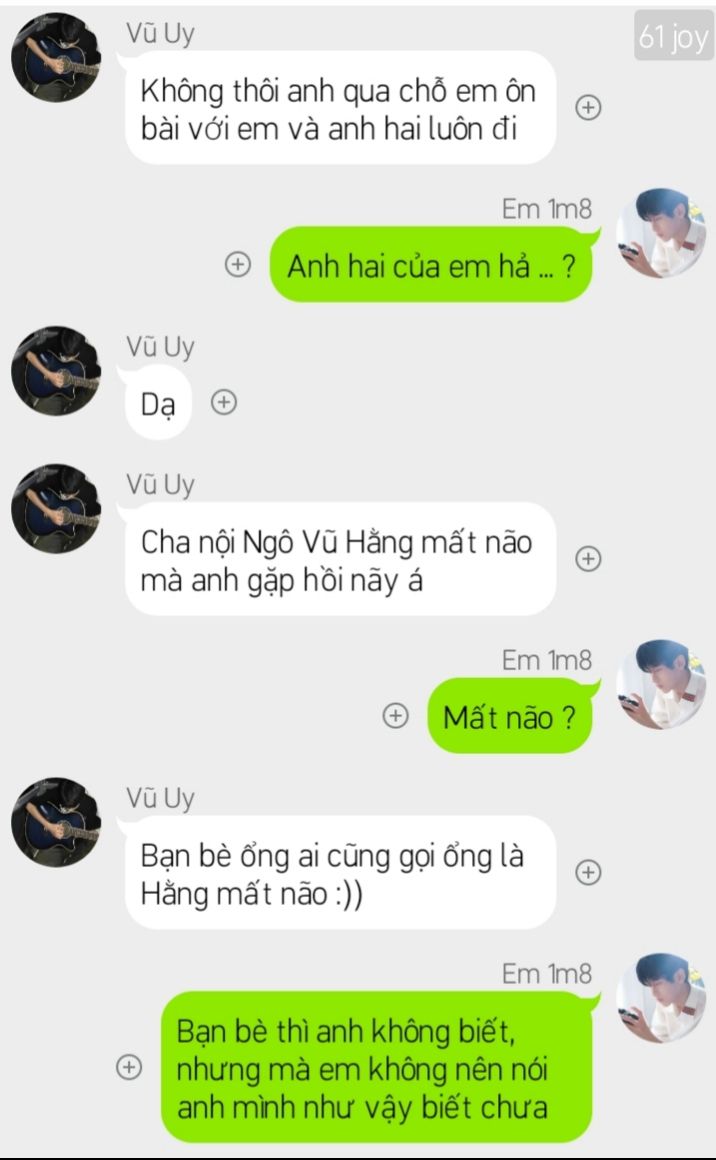The image size is (716, 1160).
Task: Tap plus icon beside "Cha nội Ngô Vũ Hằng" message
Action: click(x=588, y=559)
